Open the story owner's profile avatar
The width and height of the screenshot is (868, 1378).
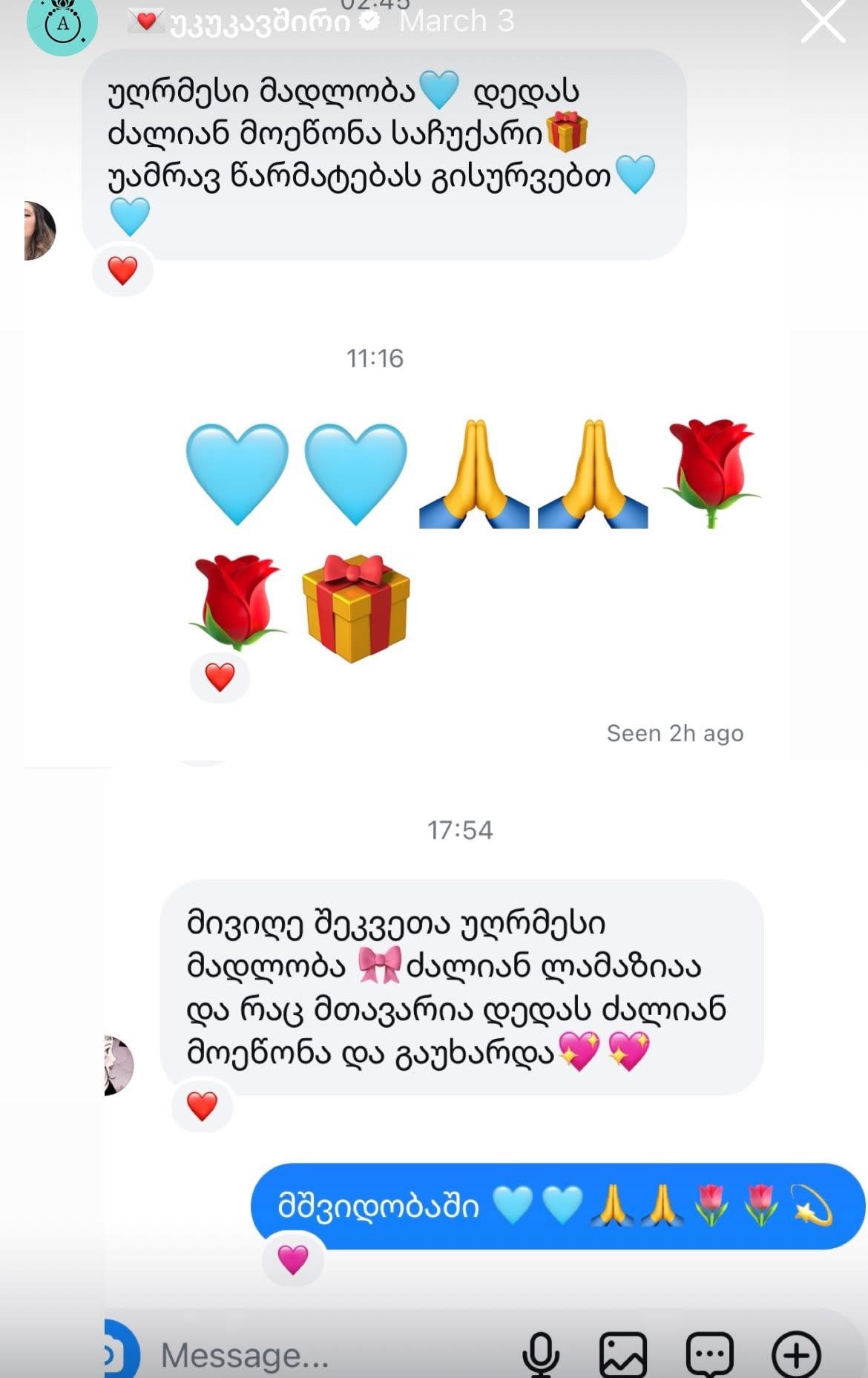pos(62,24)
